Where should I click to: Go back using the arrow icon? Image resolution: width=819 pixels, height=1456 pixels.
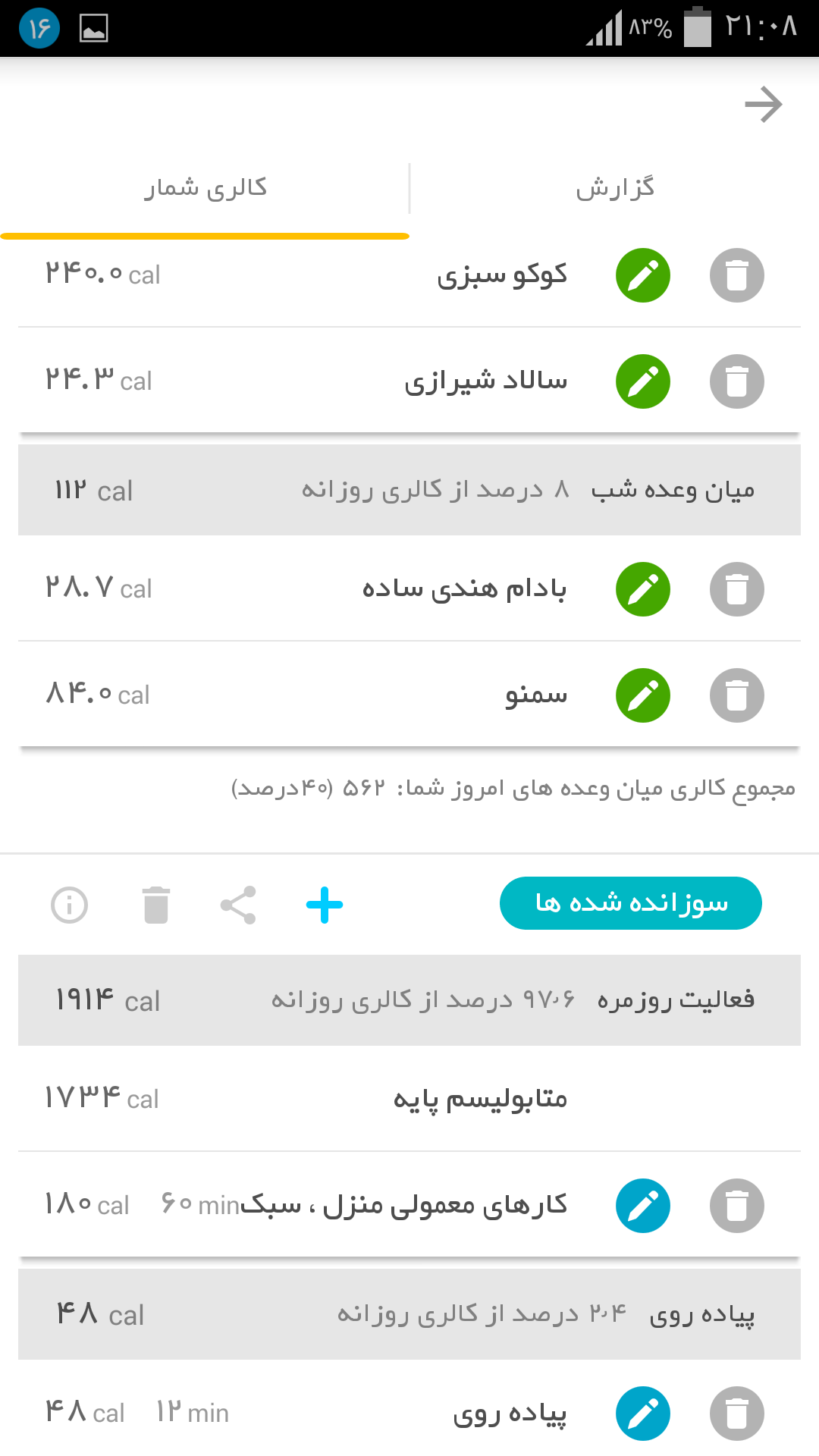[x=763, y=105]
